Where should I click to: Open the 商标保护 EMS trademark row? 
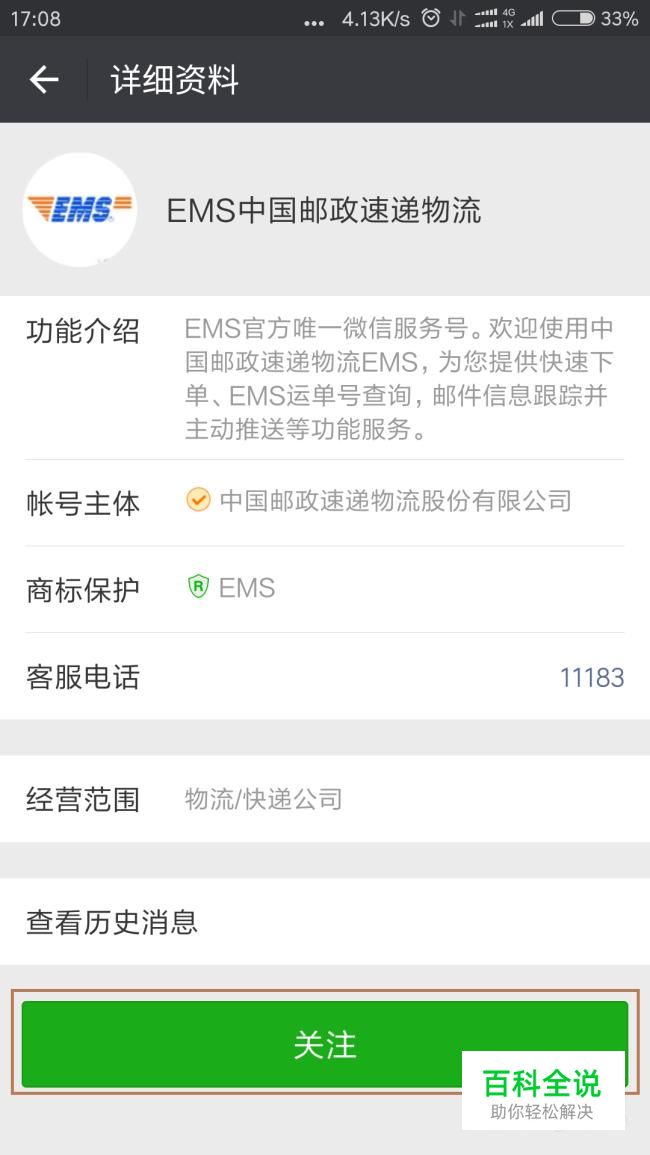[325, 589]
